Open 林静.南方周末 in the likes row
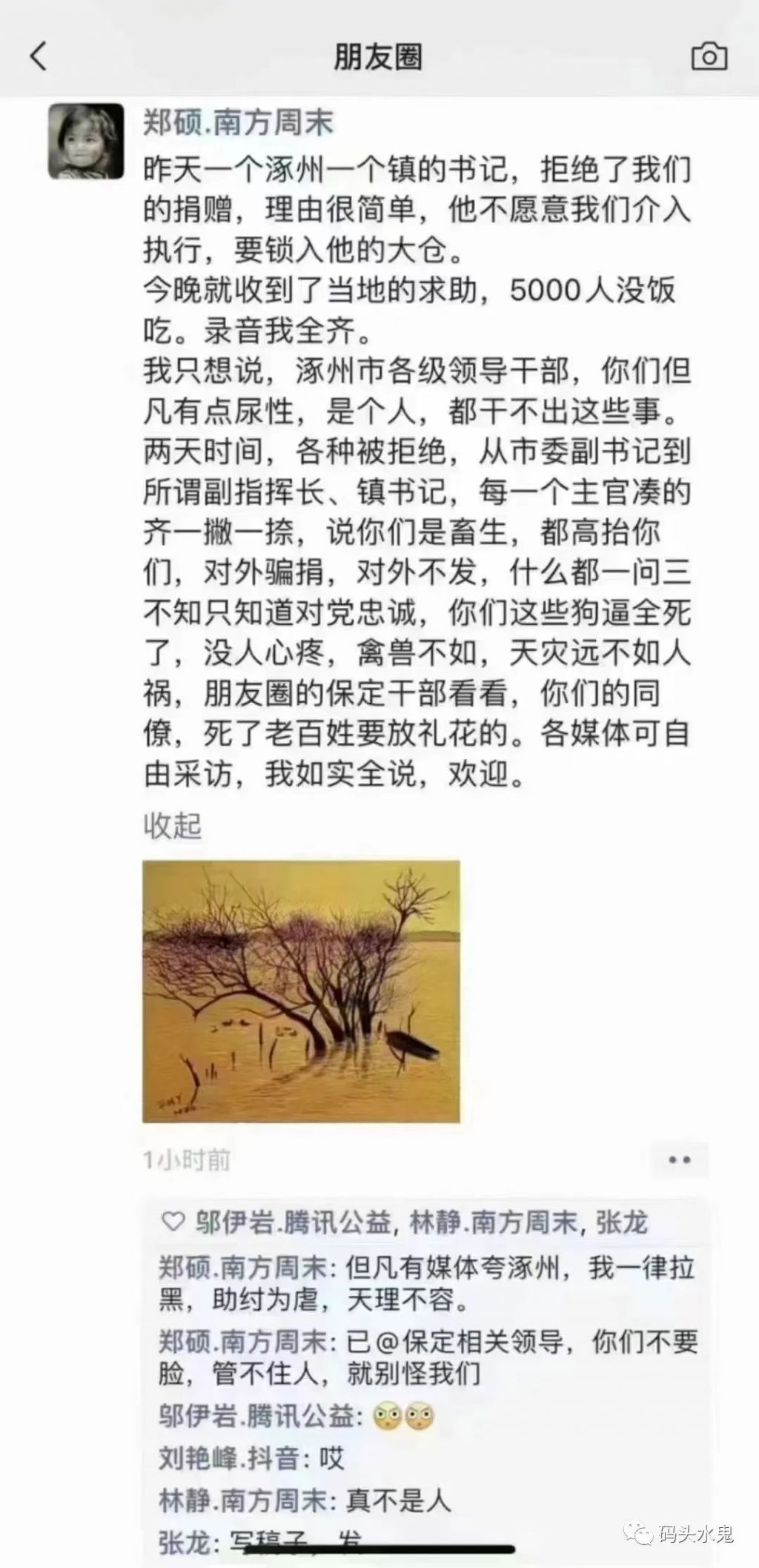759x1568 pixels. 494,1223
